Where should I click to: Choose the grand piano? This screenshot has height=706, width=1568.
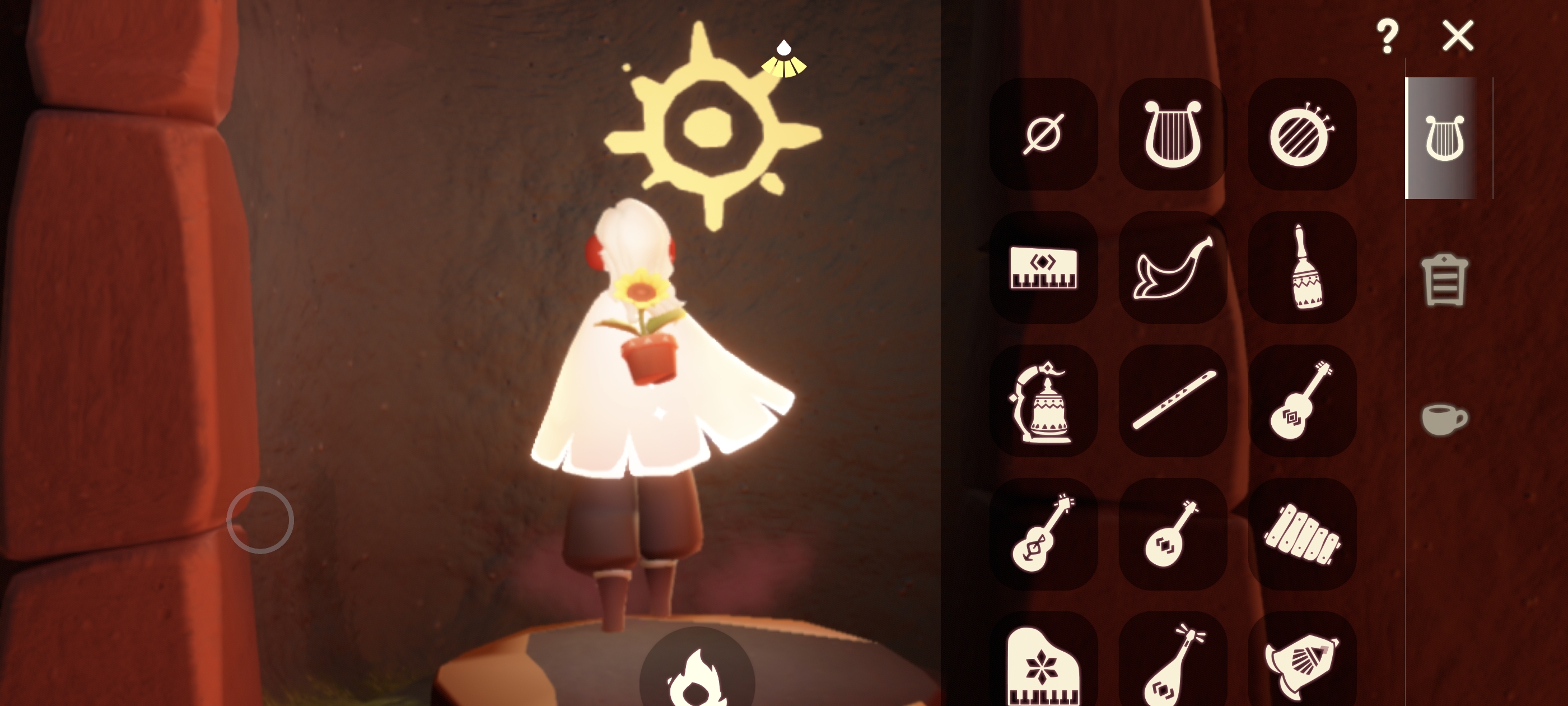(x=1043, y=664)
